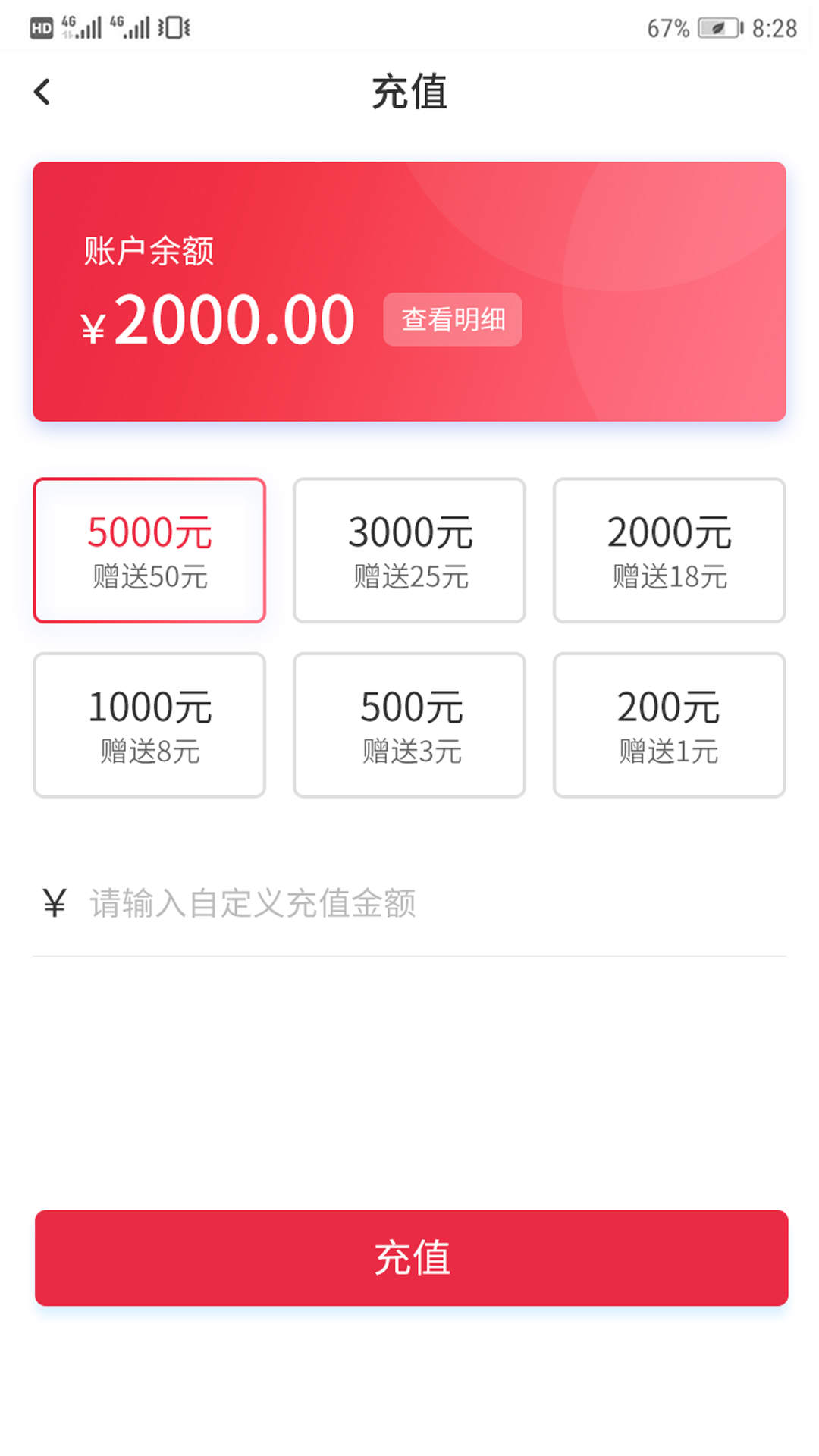The height and width of the screenshot is (1456, 819).
Task: Select the 200元 recharge option
Action: click(669, 724)
